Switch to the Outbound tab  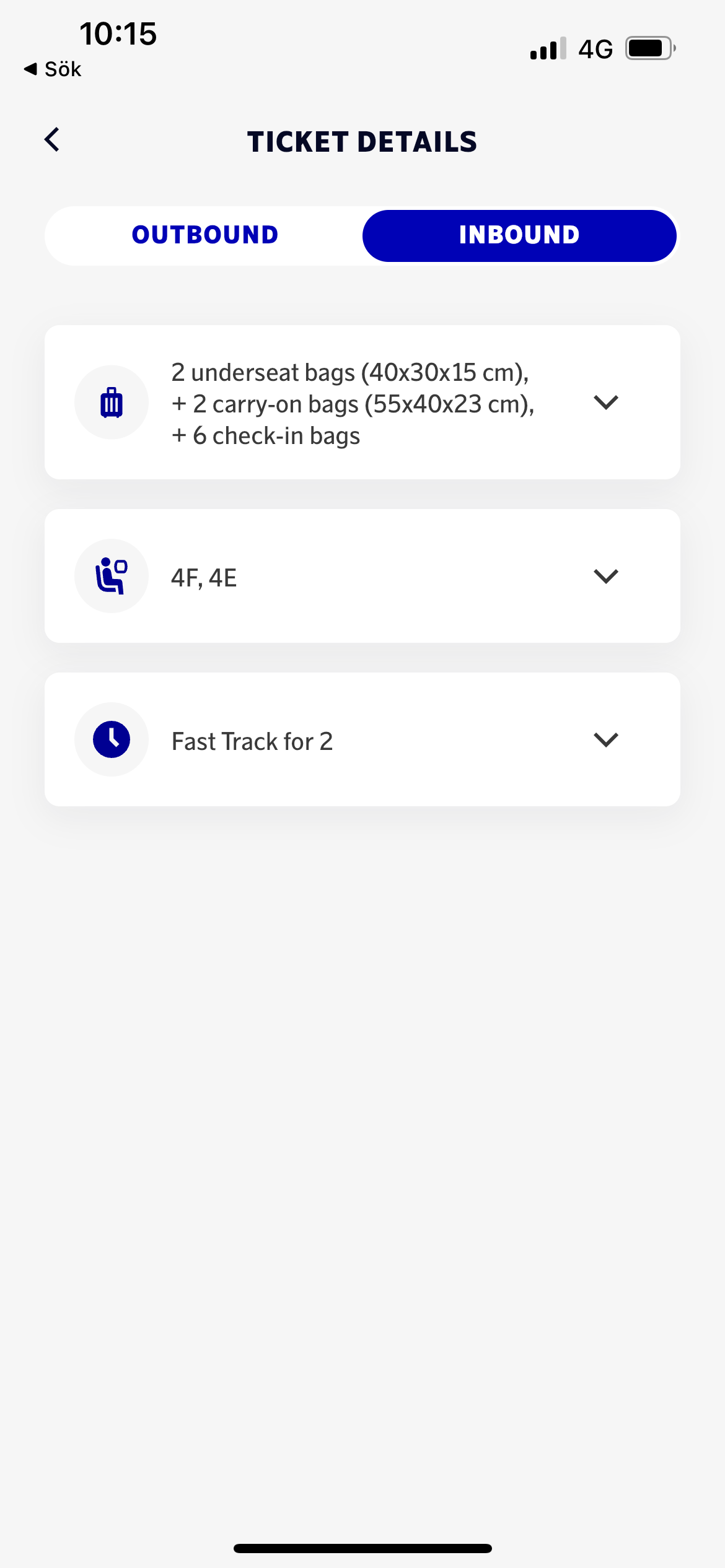[205, 235]
